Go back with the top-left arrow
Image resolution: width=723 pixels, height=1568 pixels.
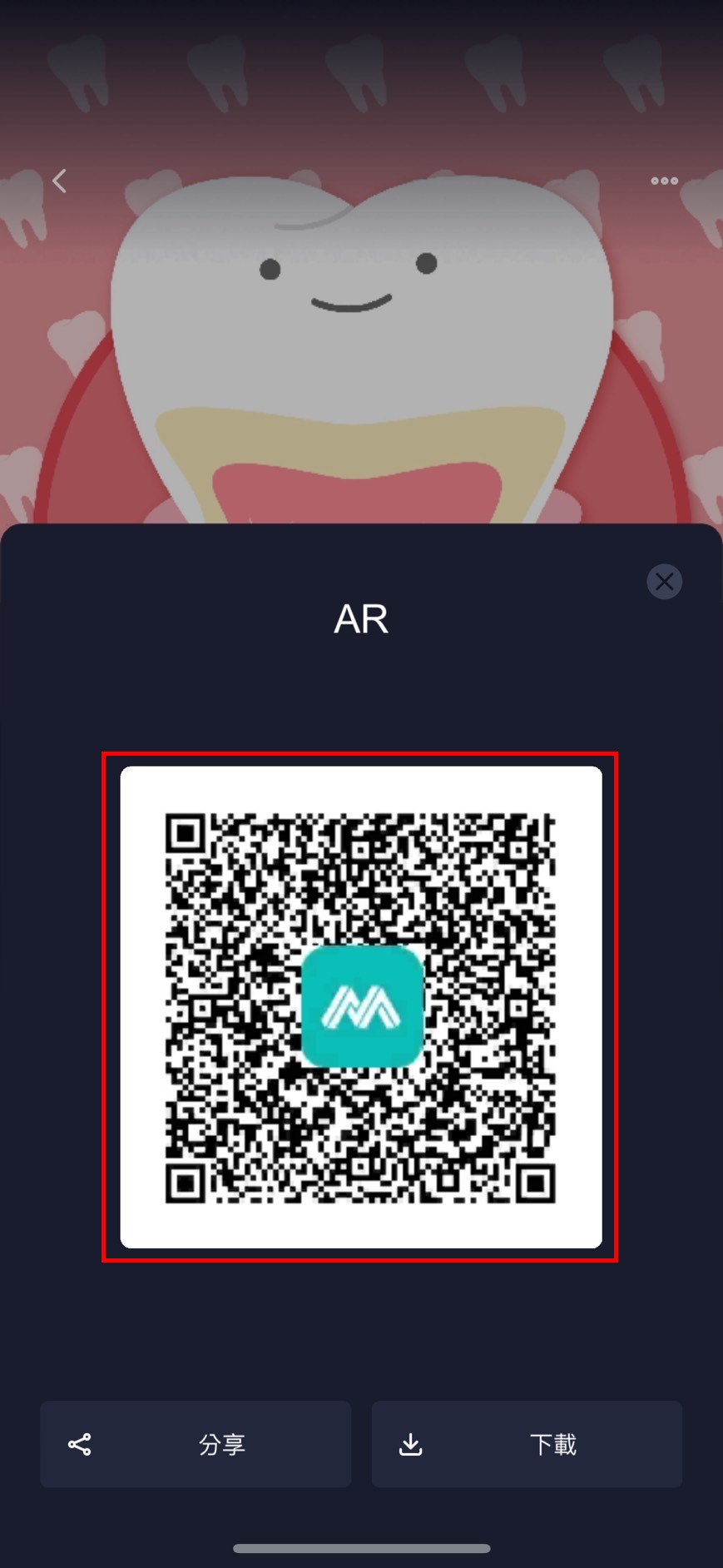[60, 181]
